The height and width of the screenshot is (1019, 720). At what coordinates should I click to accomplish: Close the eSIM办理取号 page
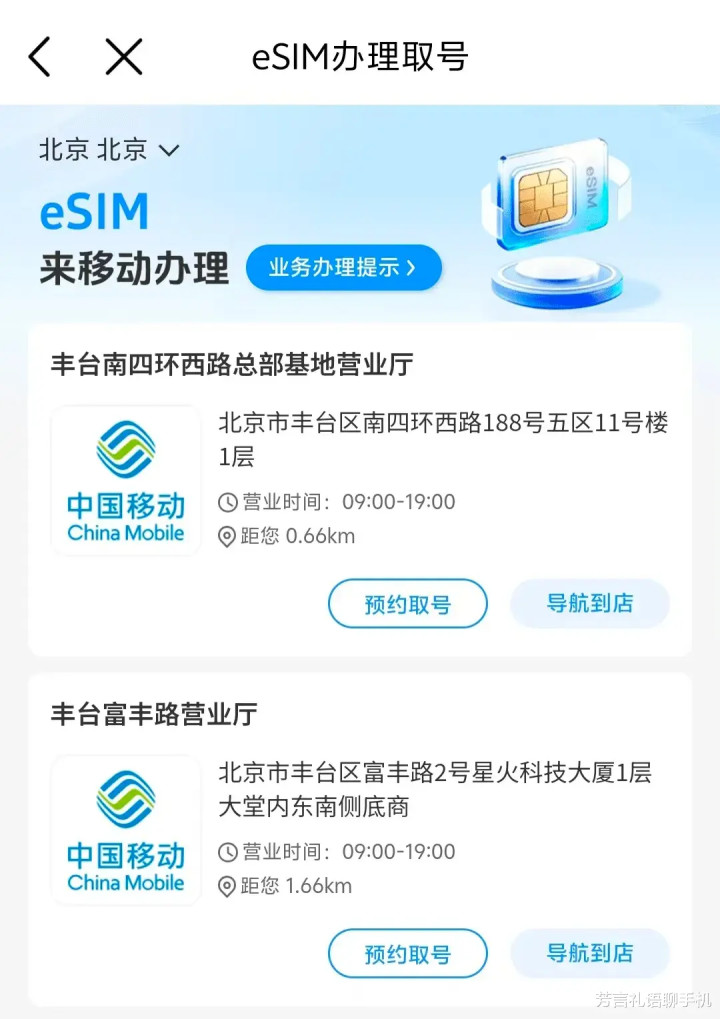click(124, 57)
